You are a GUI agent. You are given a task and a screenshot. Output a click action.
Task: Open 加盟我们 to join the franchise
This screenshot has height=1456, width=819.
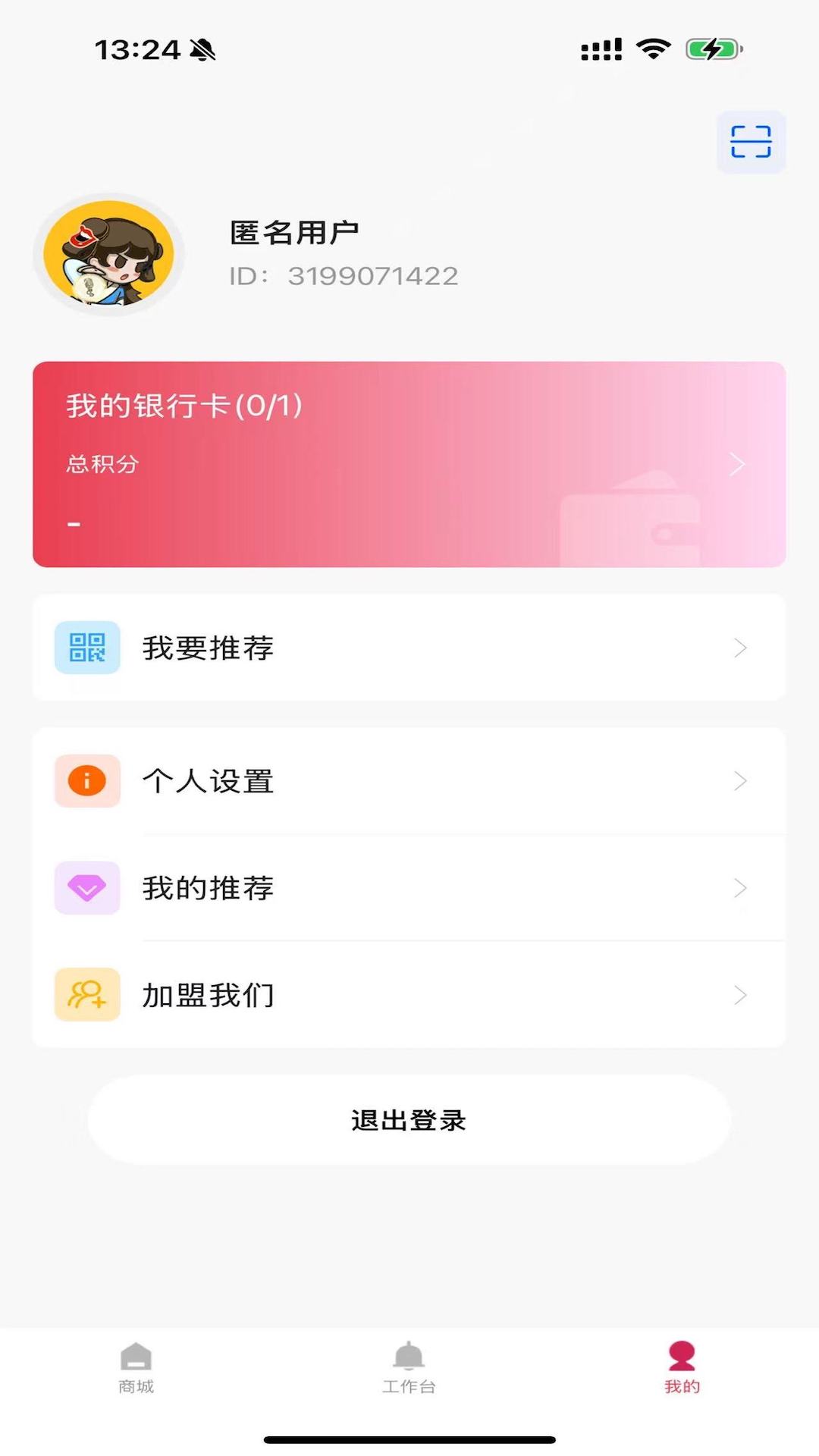click(209, 996)
